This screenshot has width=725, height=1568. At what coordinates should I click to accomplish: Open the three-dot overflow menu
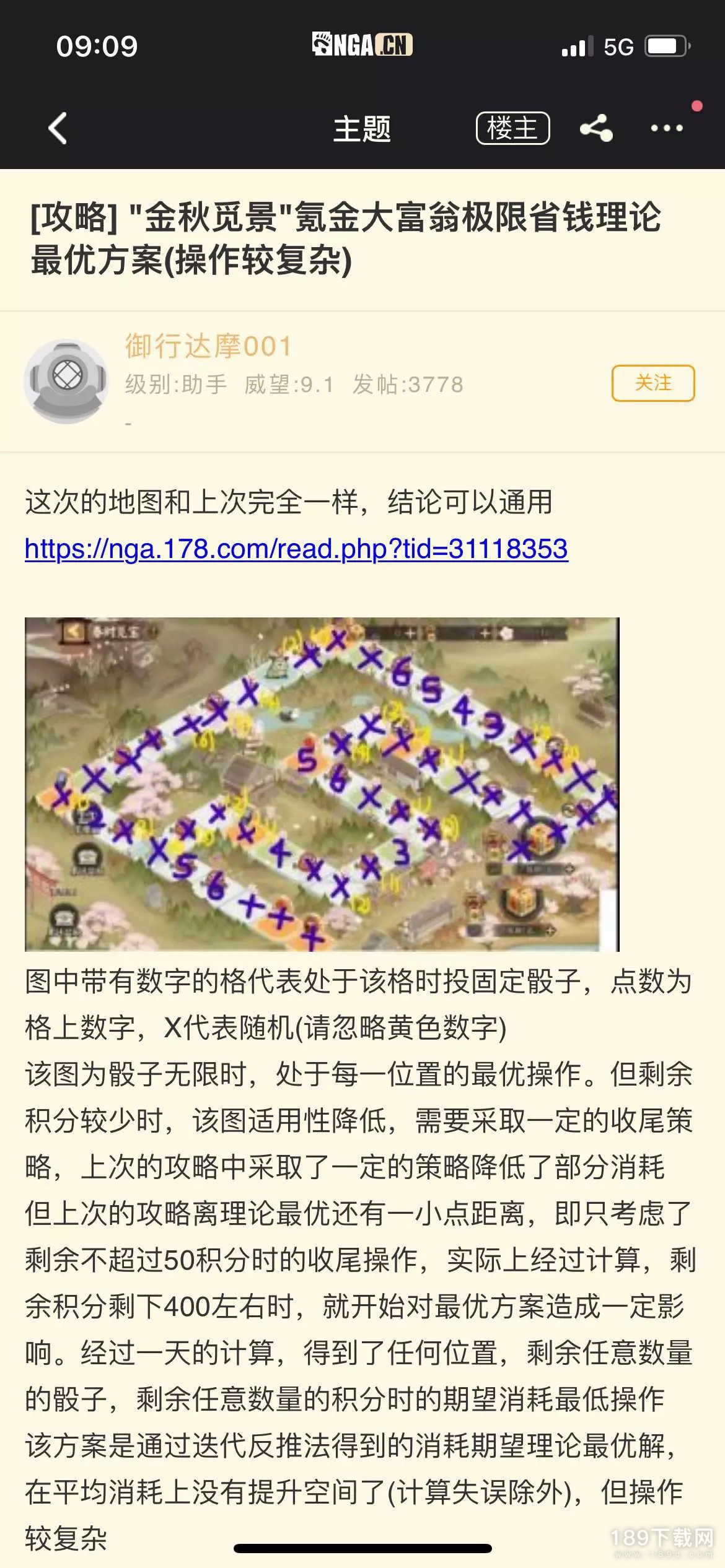pos(667,129)
